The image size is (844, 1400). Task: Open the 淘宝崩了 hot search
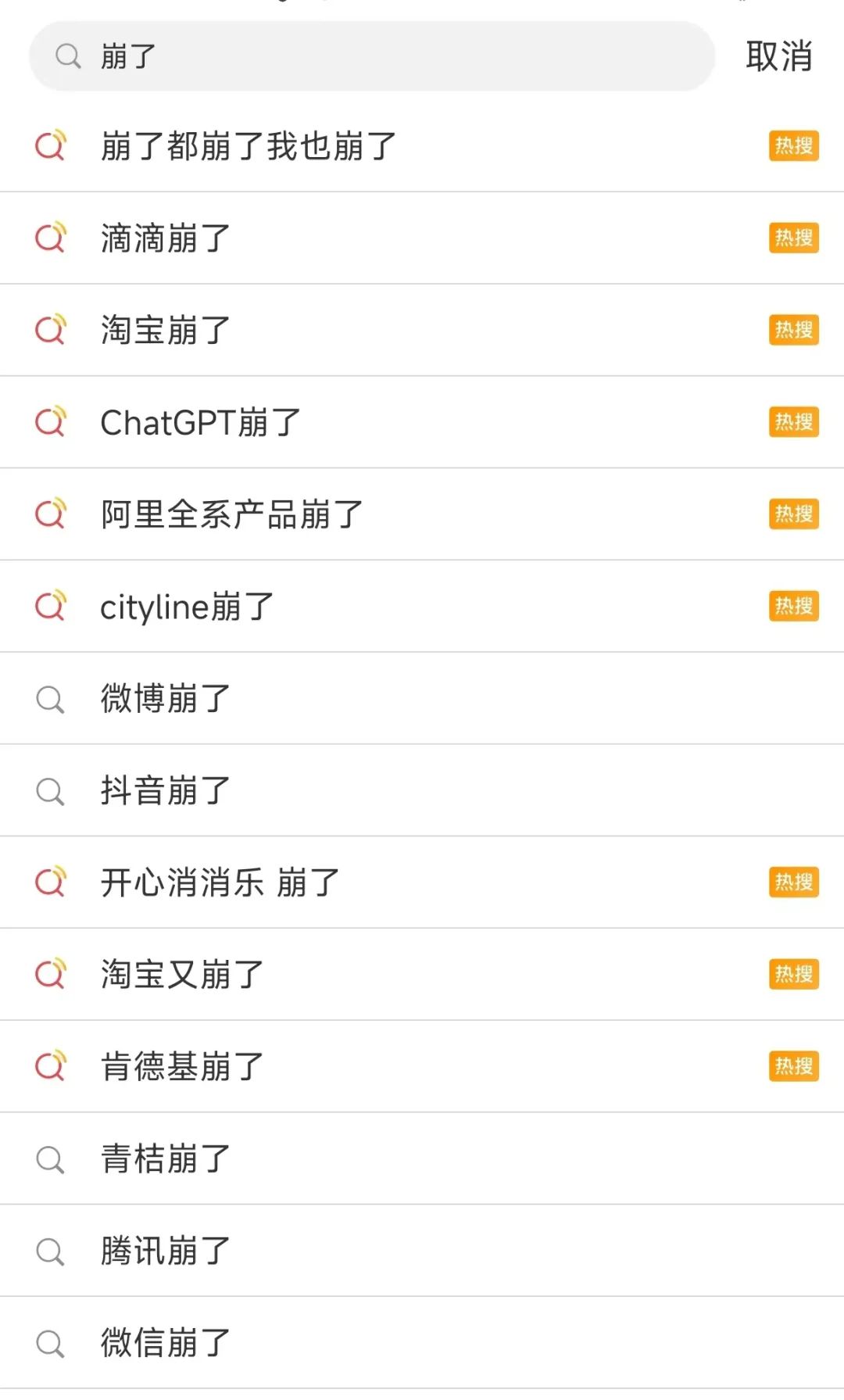pos(166,331)
